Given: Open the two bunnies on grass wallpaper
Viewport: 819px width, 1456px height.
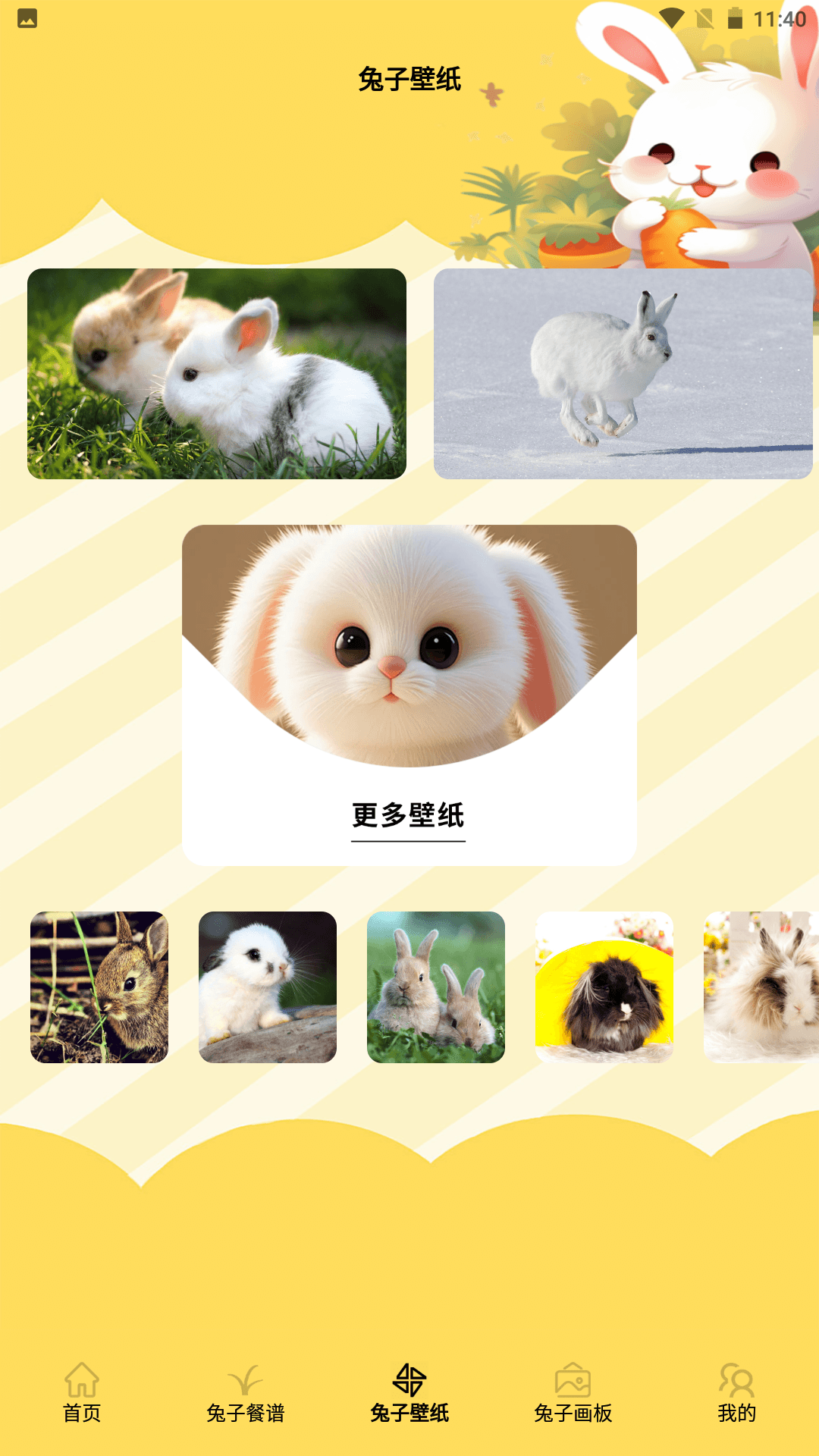Looking at the screenshot, I should (217, 374).
